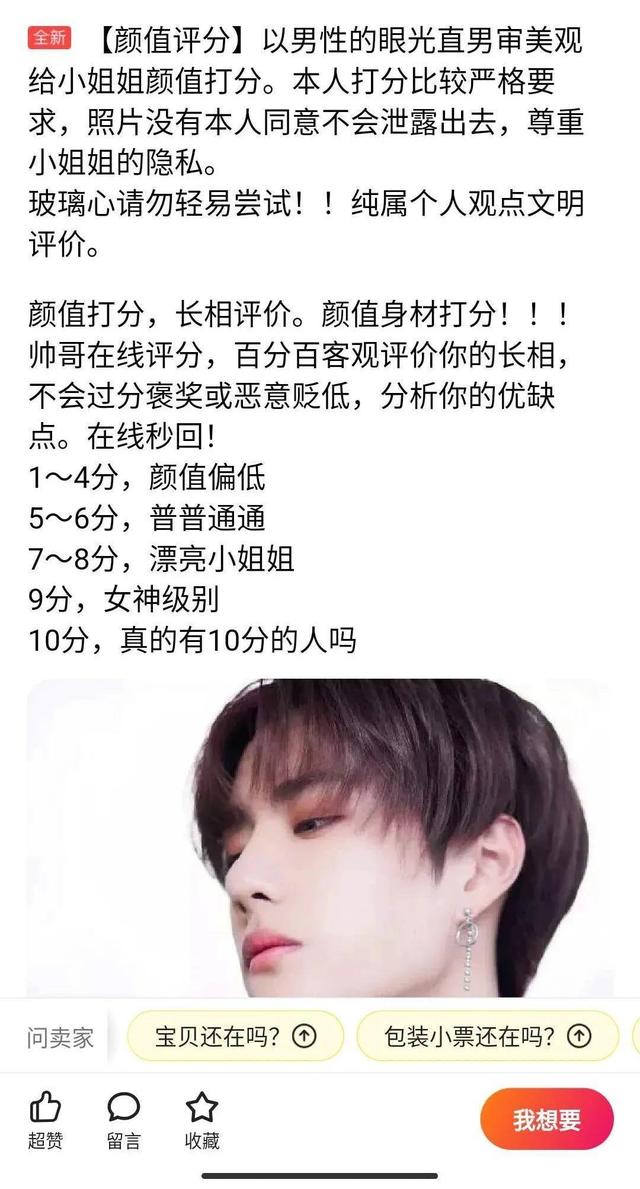Viewport: 640px width, 1189px height.
Task: Give the listing a 超赞 like
Action: coord(44,1118)
